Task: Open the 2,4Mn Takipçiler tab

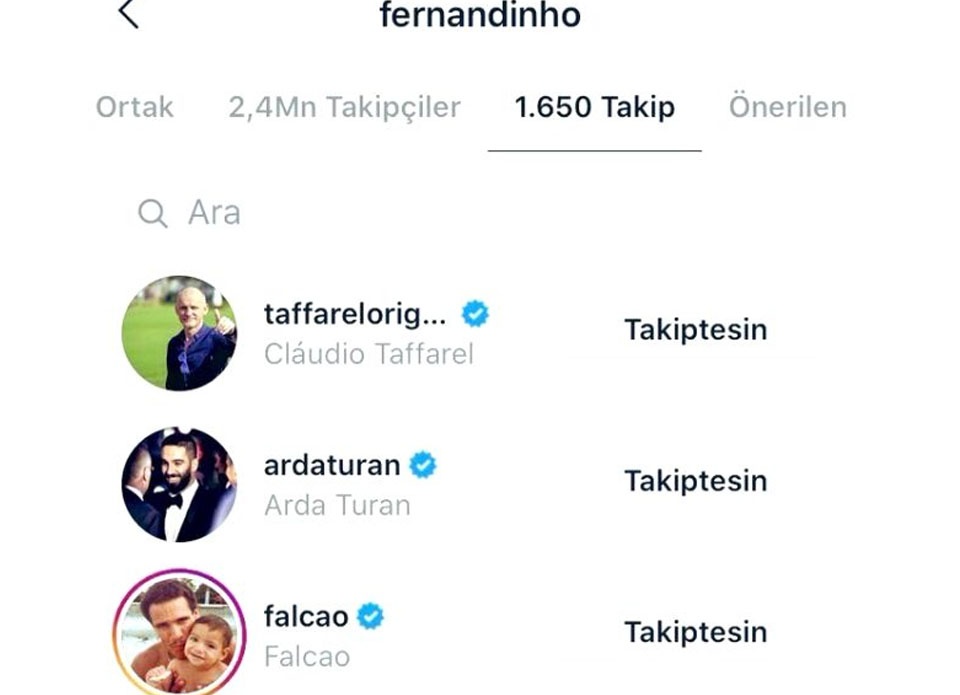Action: 344,107
